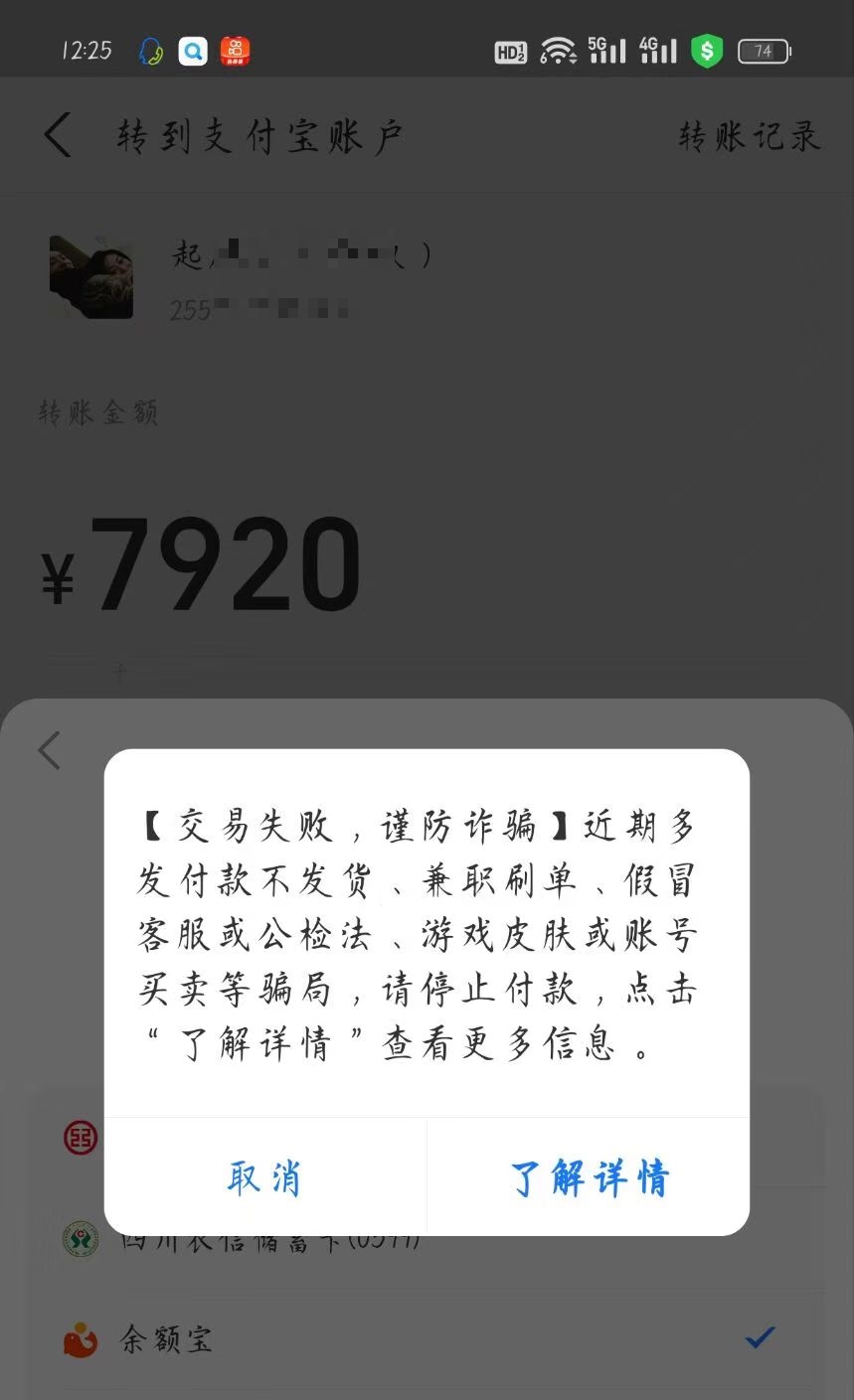Tap 取消 to dismiss the fraud warning
The image size is (854, 1400).
[264, 1177]
